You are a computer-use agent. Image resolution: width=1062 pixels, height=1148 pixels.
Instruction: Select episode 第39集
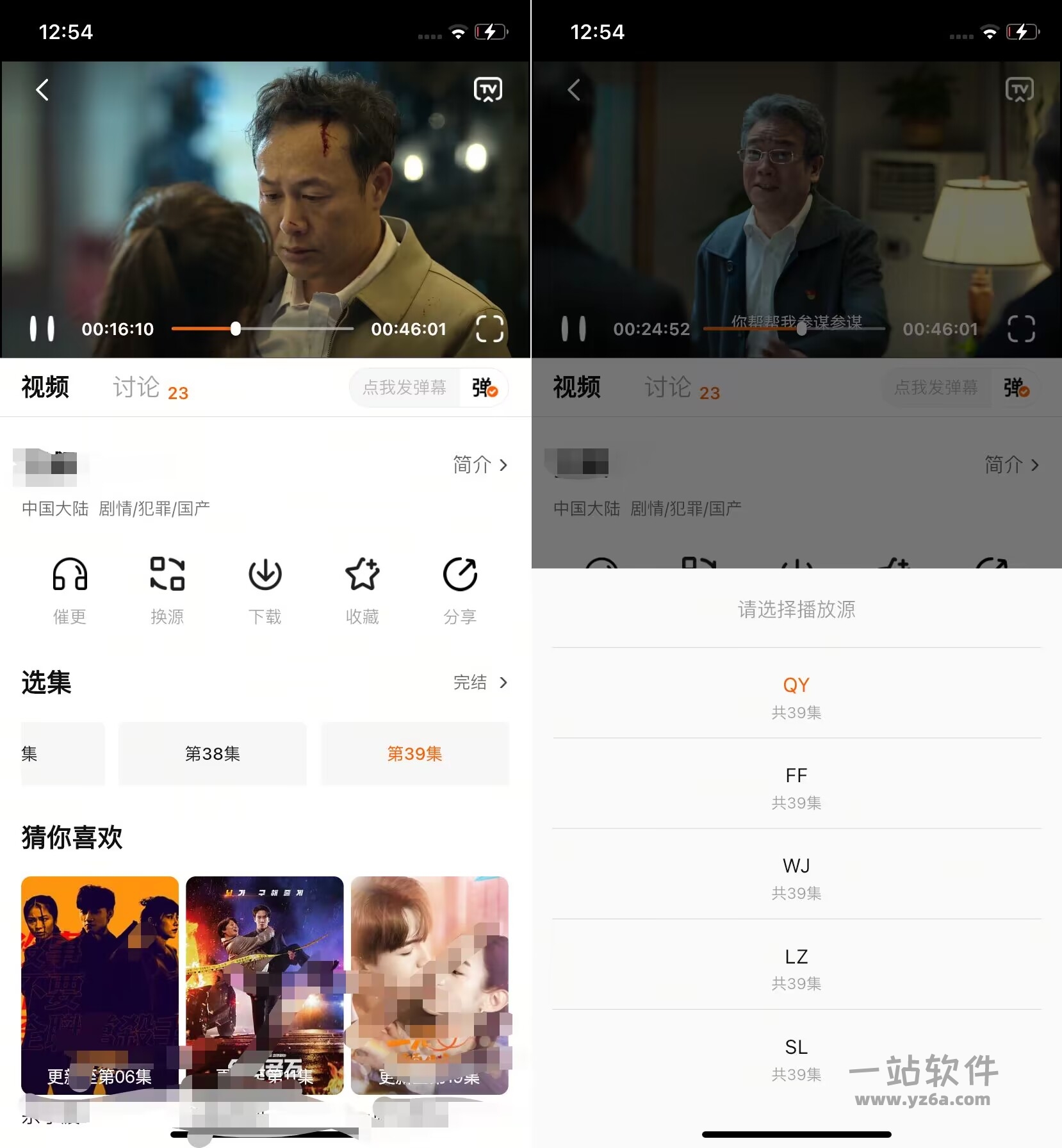414,753
